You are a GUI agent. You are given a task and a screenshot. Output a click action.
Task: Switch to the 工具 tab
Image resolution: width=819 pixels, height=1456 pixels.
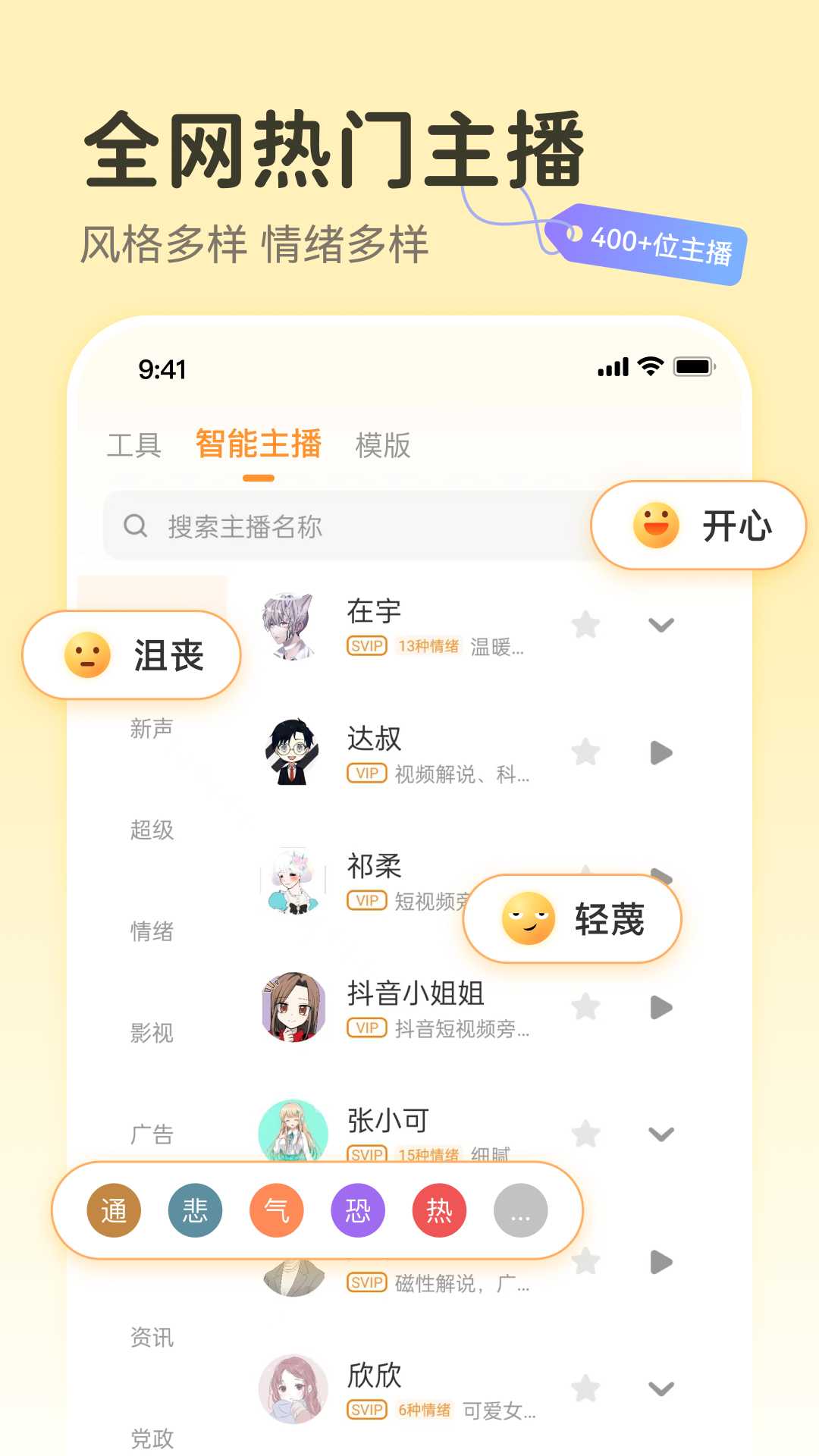pyautogui.click(x=135, y=447)
